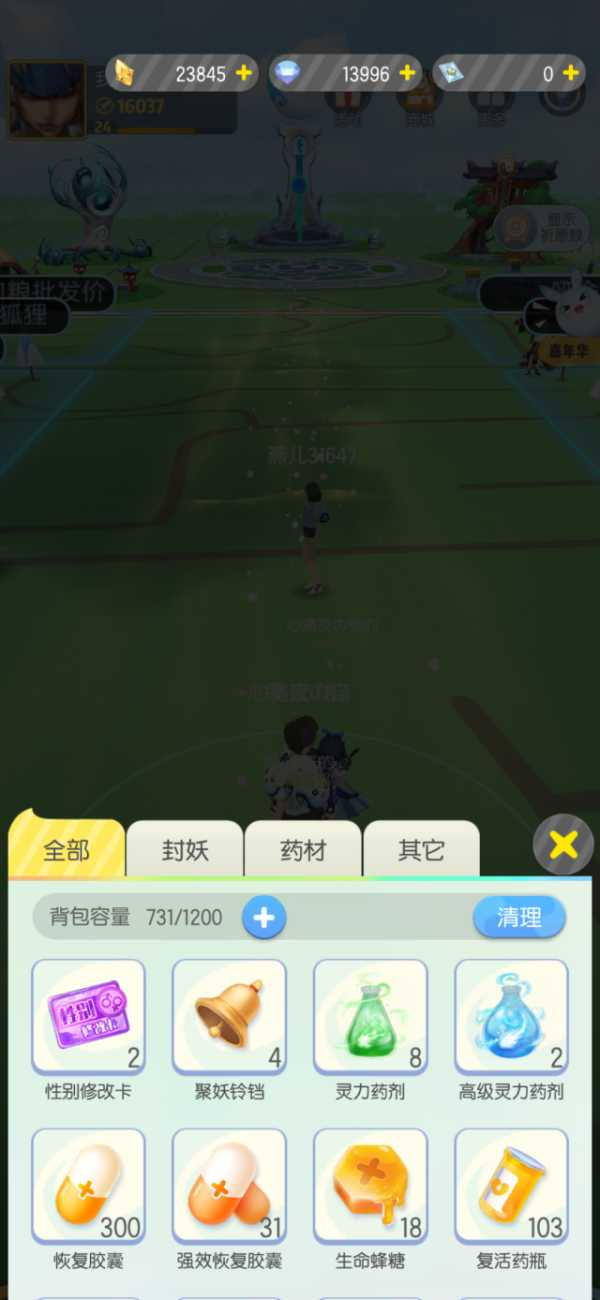Switch to the 药材 tab
This screenshot has width=600, height=1300.
click(x=303, y=851)
